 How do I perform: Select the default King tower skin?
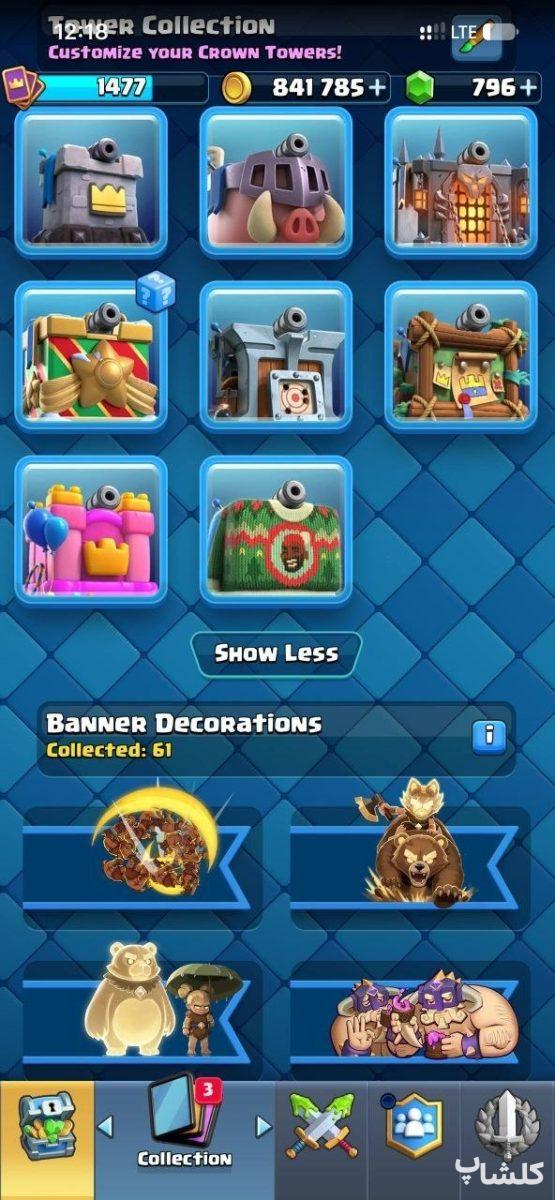[x=91, y=182]
